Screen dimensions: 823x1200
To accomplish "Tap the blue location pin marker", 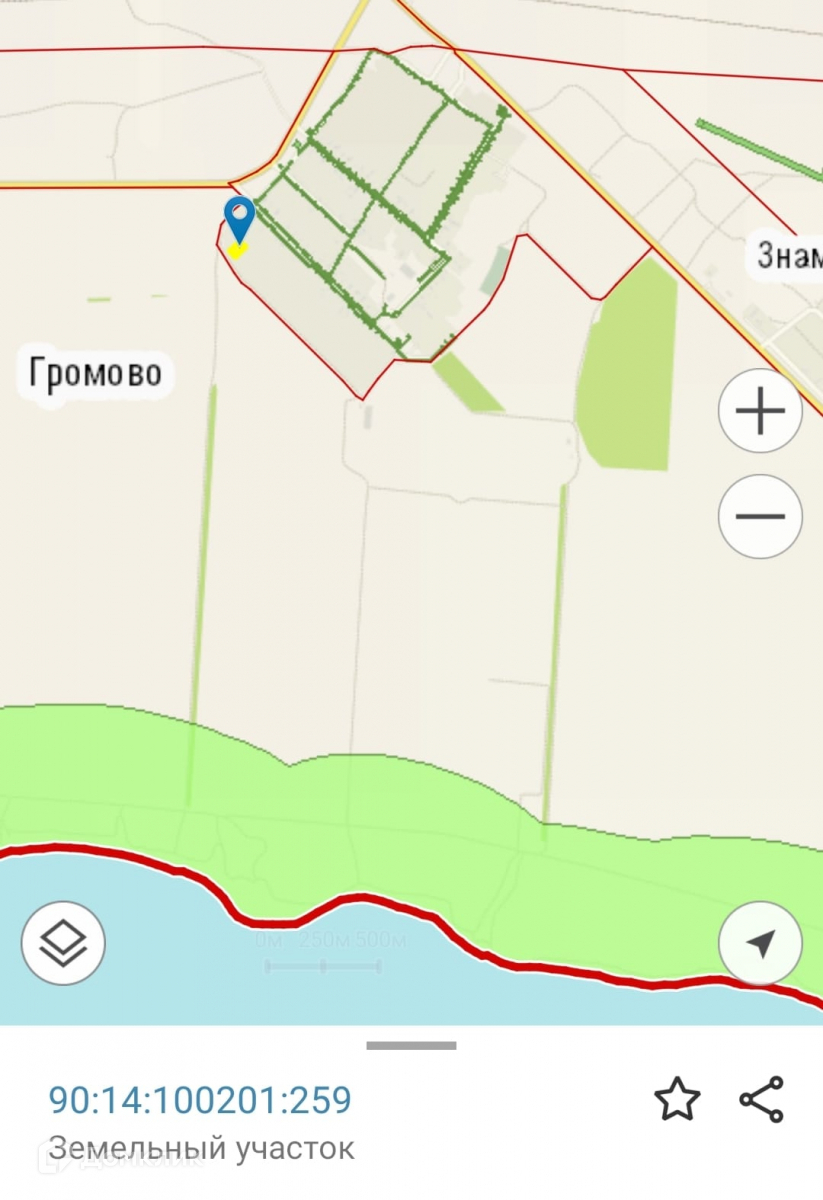I will click(x=239, y=221).
